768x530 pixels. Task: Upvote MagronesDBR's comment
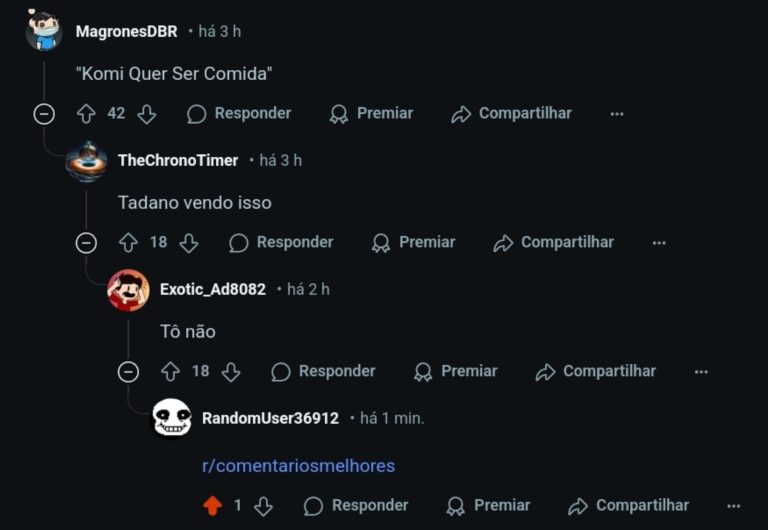86,114
